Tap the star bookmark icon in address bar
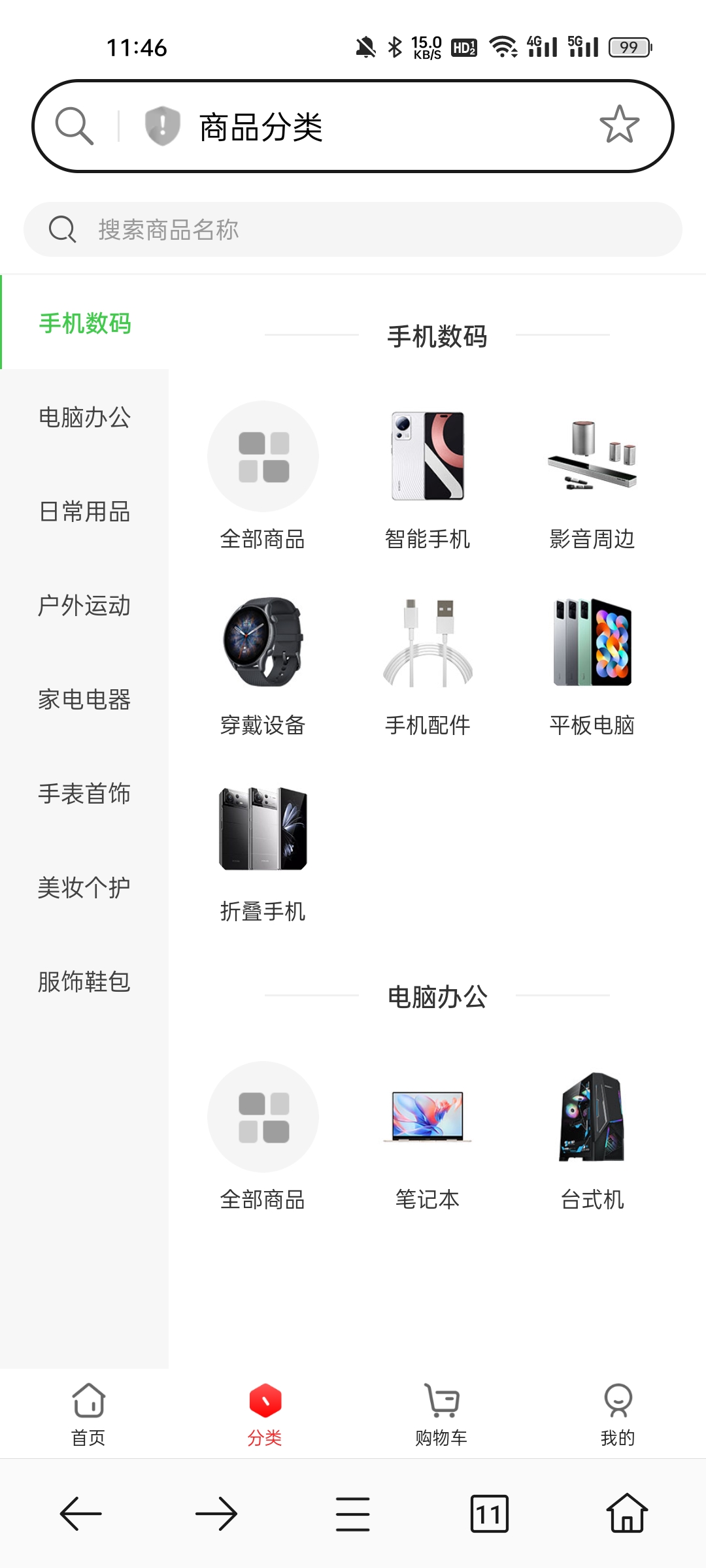Image resolution: width=706 pixels, height=1568 pixels. 618,125
